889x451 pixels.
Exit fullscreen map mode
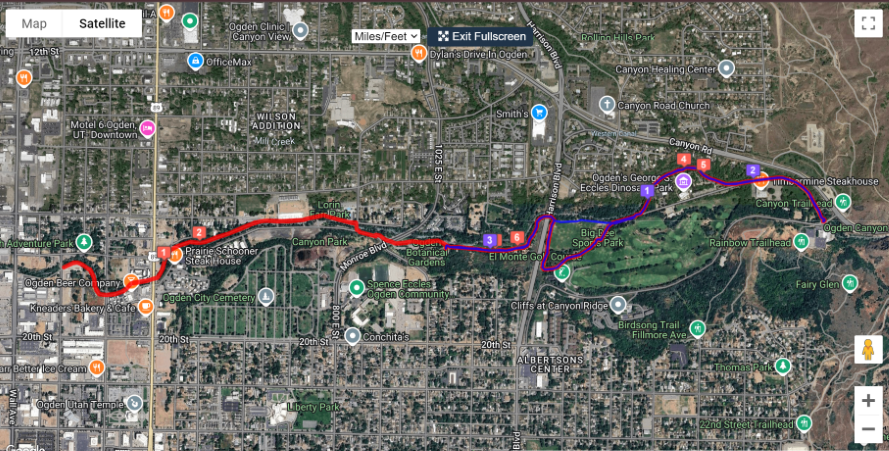[x=482, y=36]
